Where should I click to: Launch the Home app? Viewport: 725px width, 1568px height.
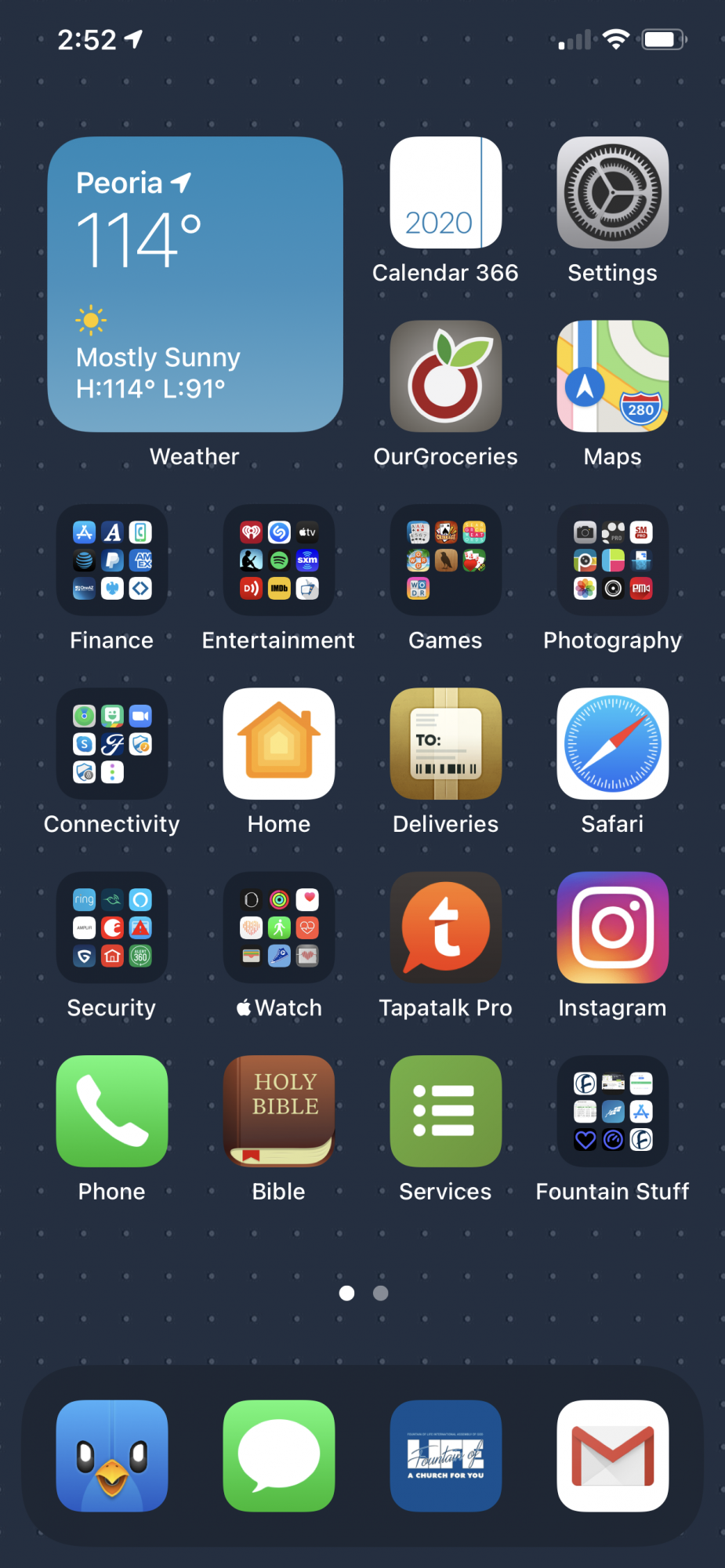coord(279,744)
